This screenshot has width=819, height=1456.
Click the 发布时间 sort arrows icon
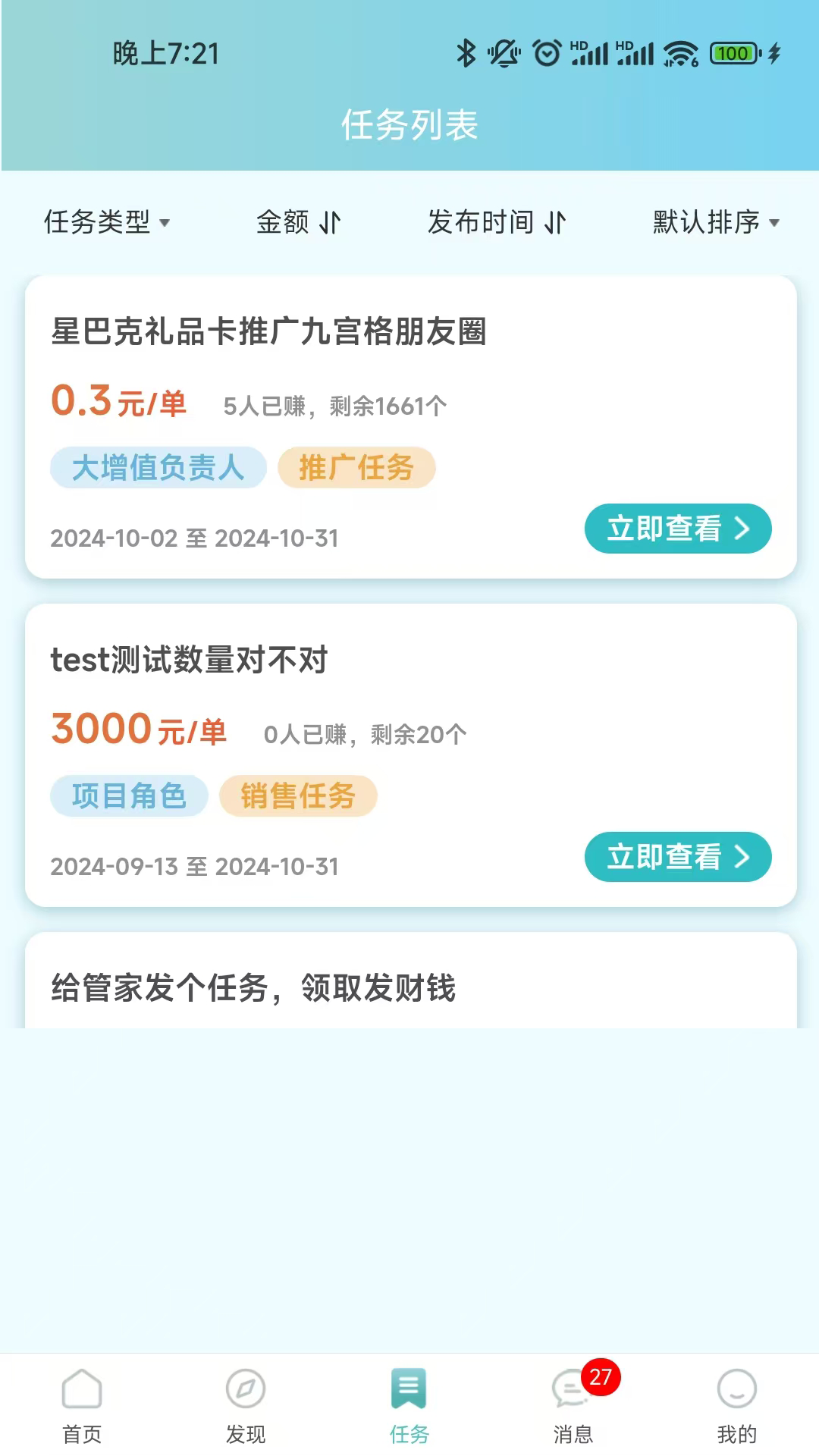click(554, 222)
